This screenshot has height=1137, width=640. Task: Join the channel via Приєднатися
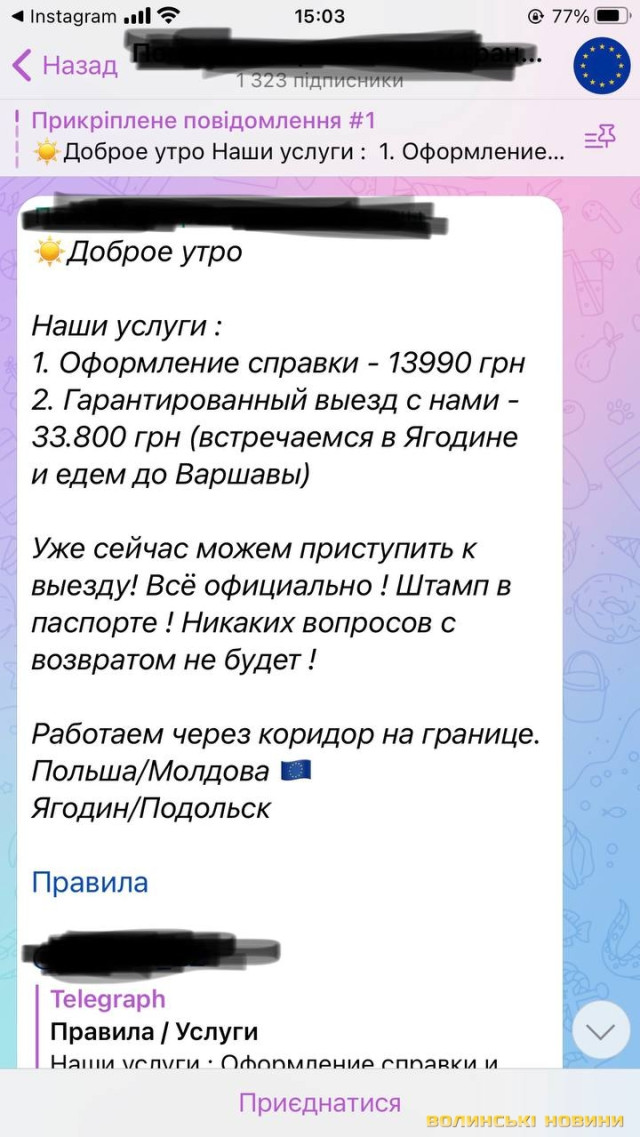(319, 1103)
